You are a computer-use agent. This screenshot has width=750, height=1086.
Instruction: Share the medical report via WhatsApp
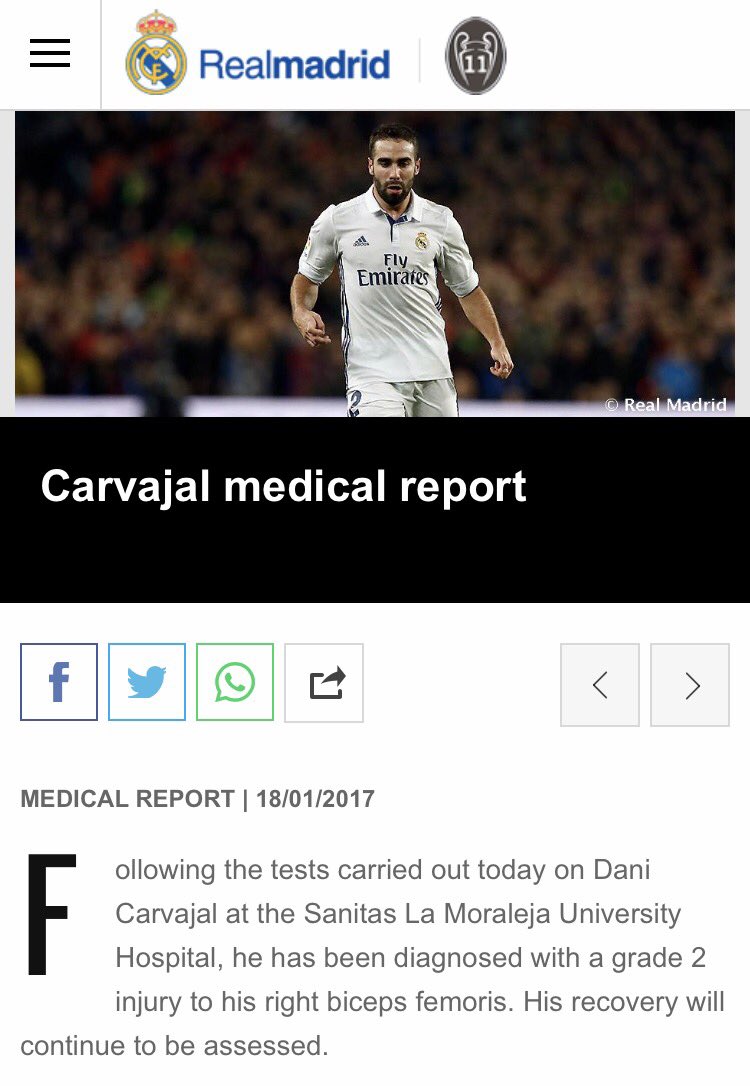click(235, 682)
